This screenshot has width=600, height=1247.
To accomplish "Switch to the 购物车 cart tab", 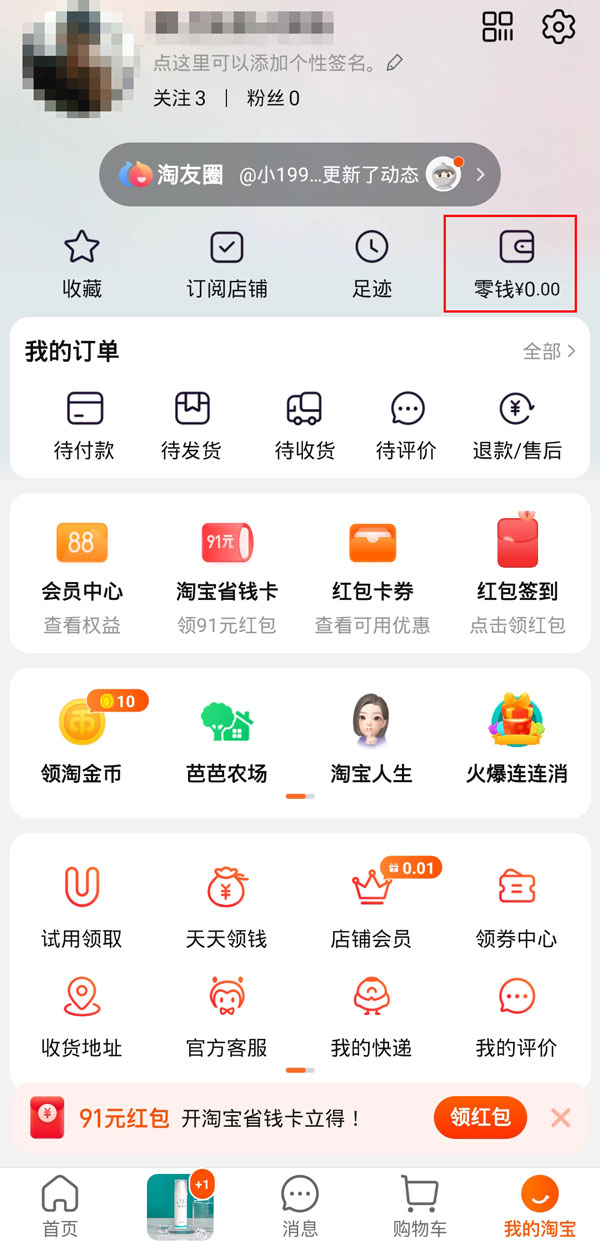I will (x=420, y=1206).
